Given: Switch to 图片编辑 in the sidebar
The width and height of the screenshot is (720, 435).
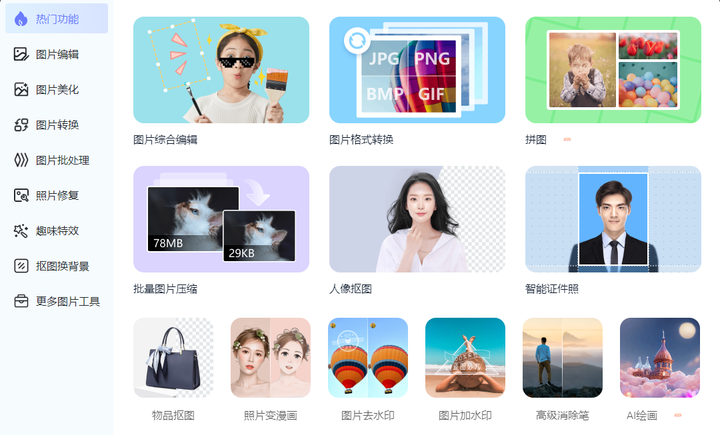Looking at the screenshot, I should (x=57, y=54).
